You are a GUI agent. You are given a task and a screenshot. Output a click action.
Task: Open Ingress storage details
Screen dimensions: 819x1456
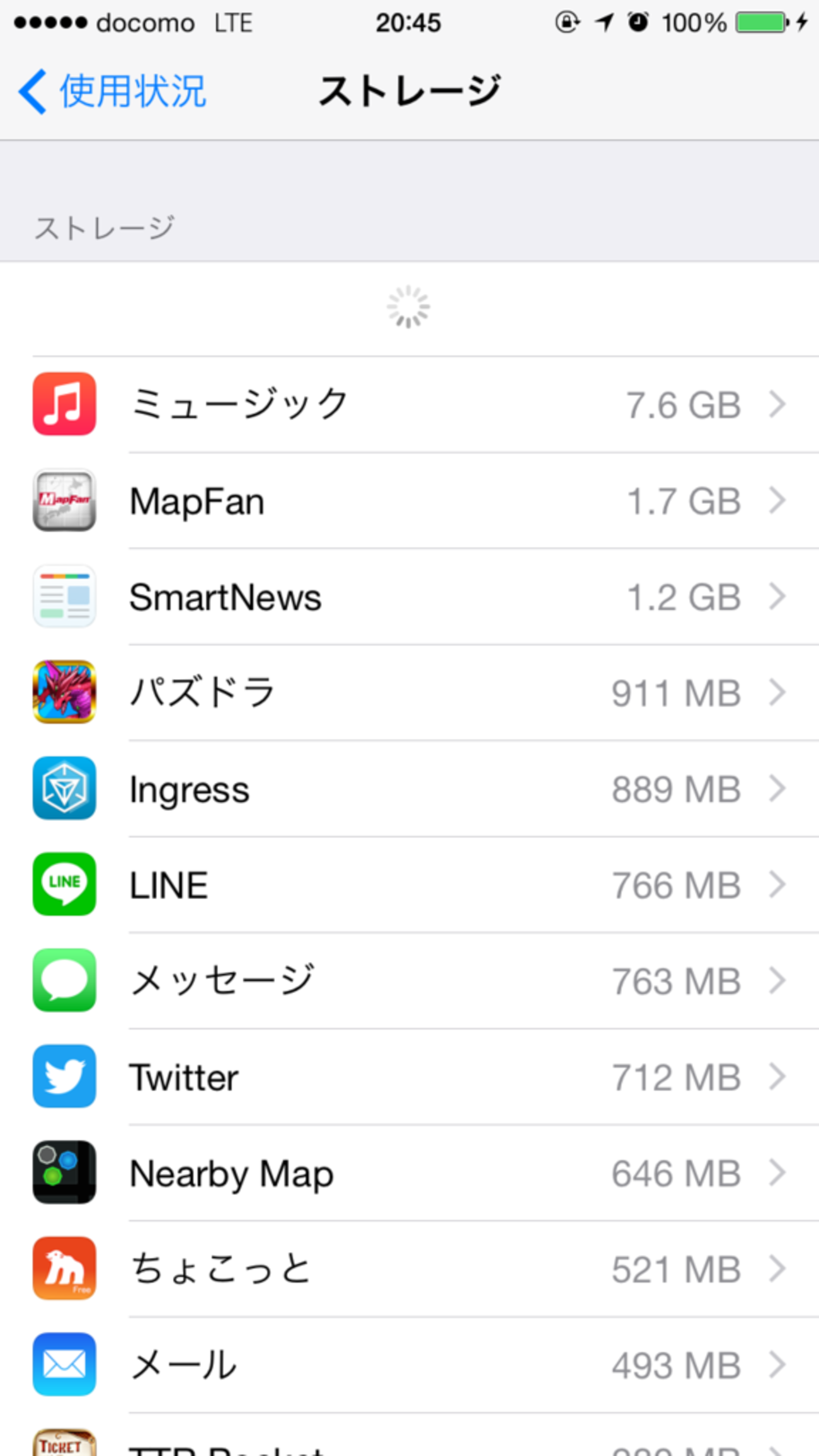pos(409,789)
